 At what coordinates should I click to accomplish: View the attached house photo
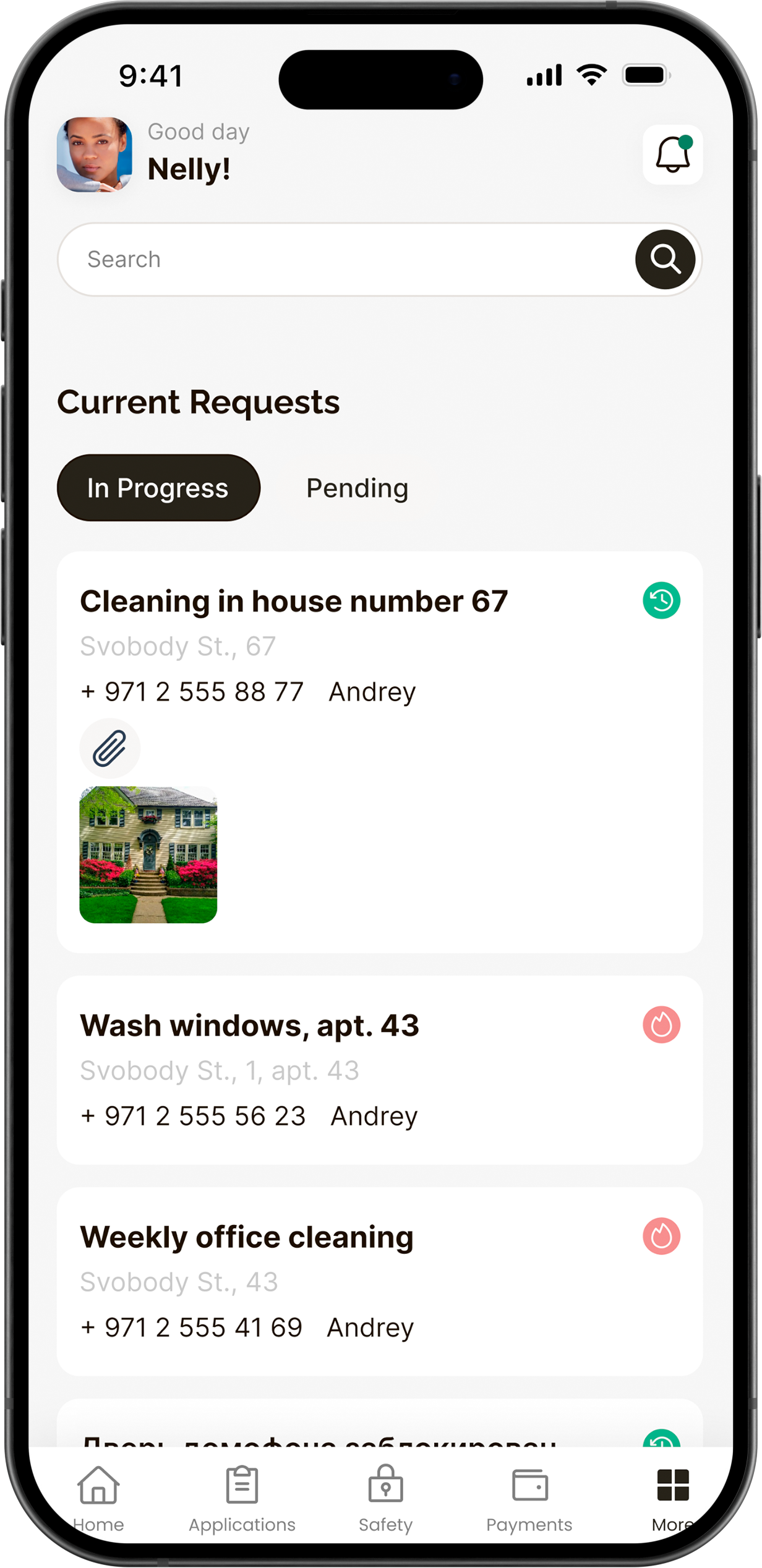tap(148, 855)
